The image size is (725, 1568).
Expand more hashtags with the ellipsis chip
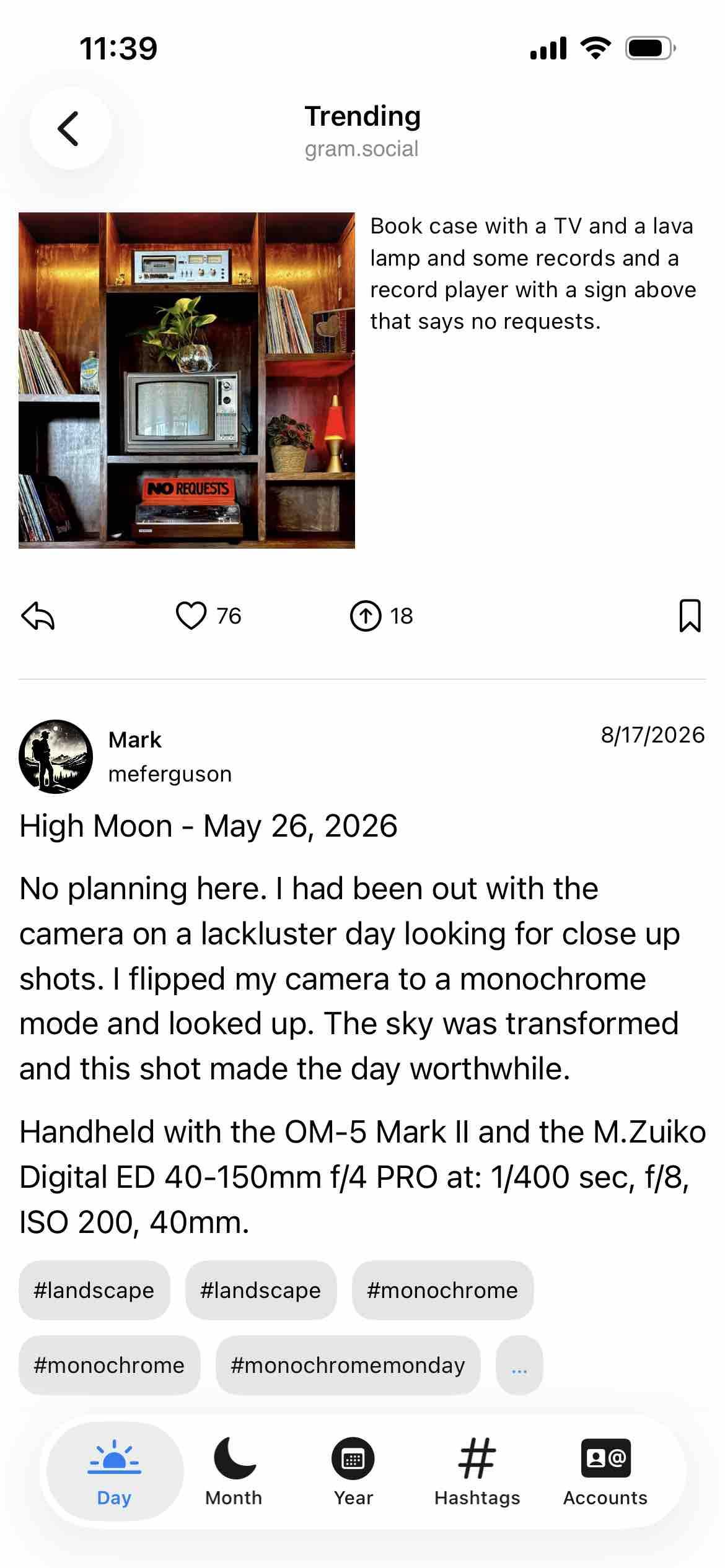click(519, 1365)
